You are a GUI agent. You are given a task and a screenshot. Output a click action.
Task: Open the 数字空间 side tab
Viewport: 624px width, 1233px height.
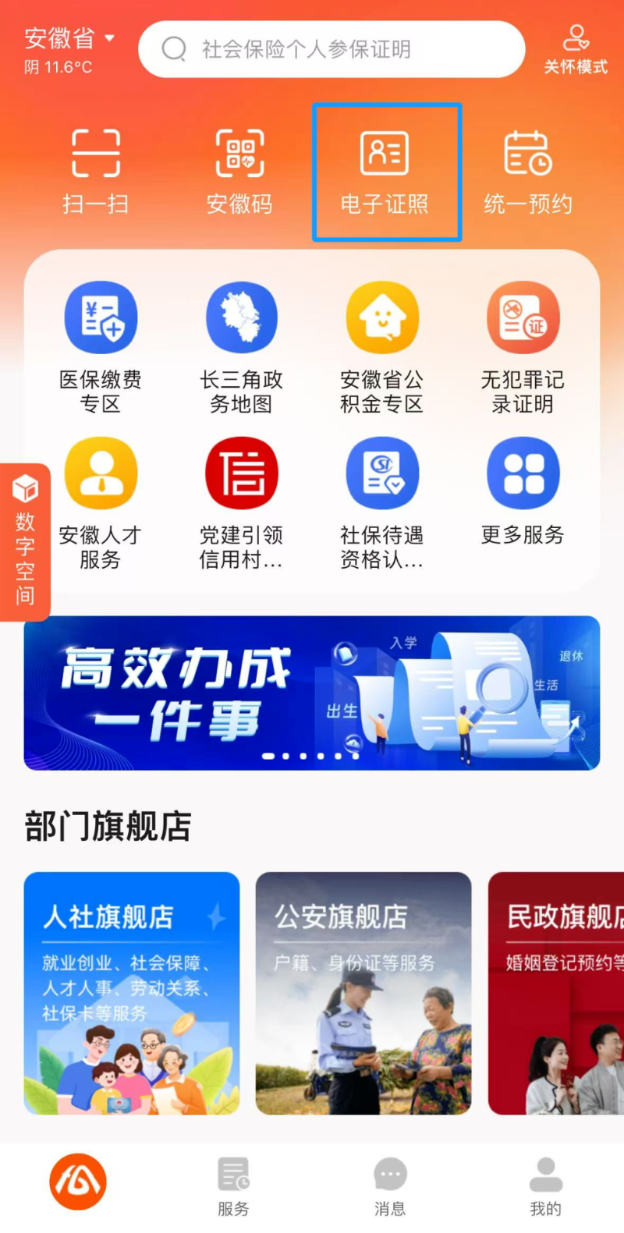click(x=25, y=542)
